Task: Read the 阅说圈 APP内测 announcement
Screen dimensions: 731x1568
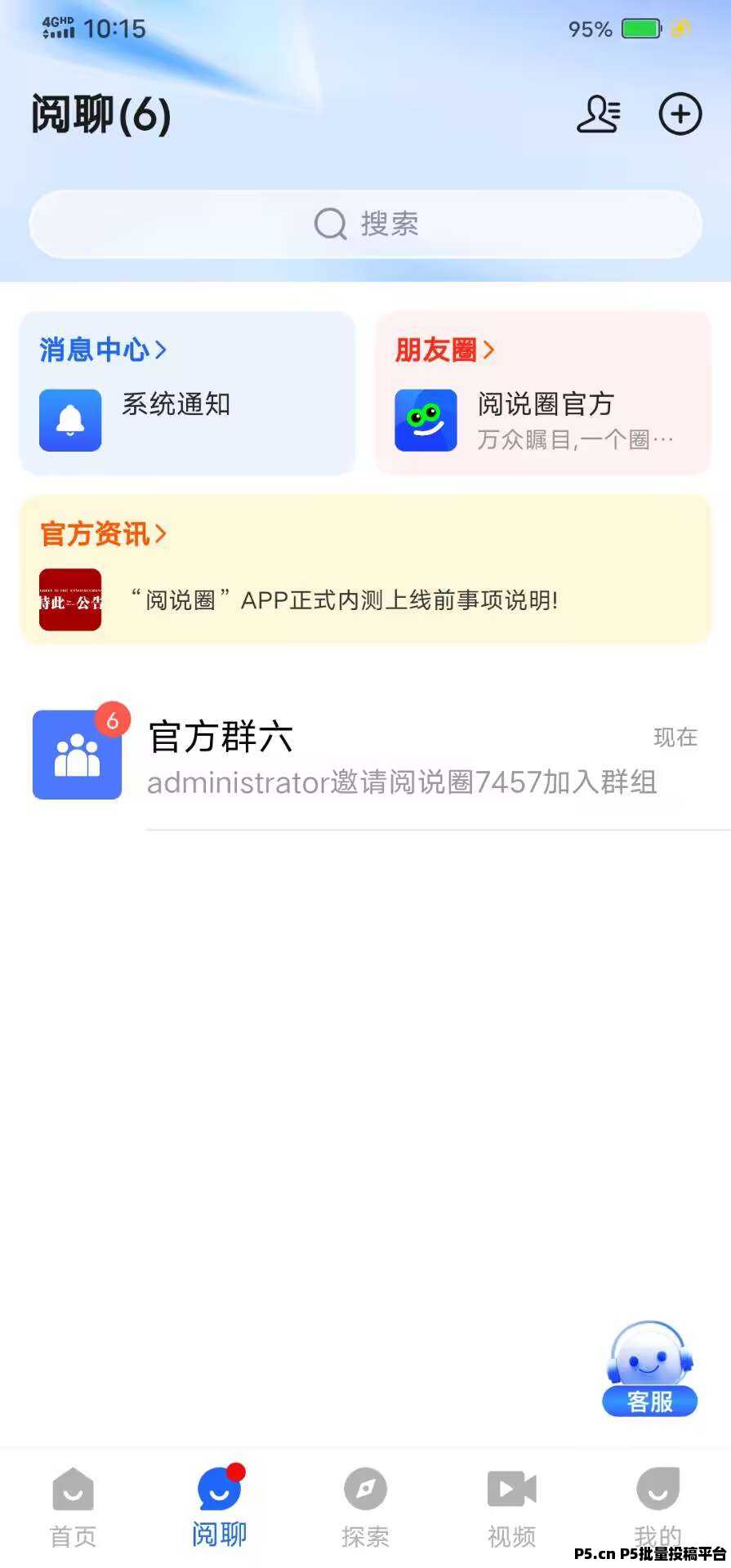Action: click(x=343, y=601)
